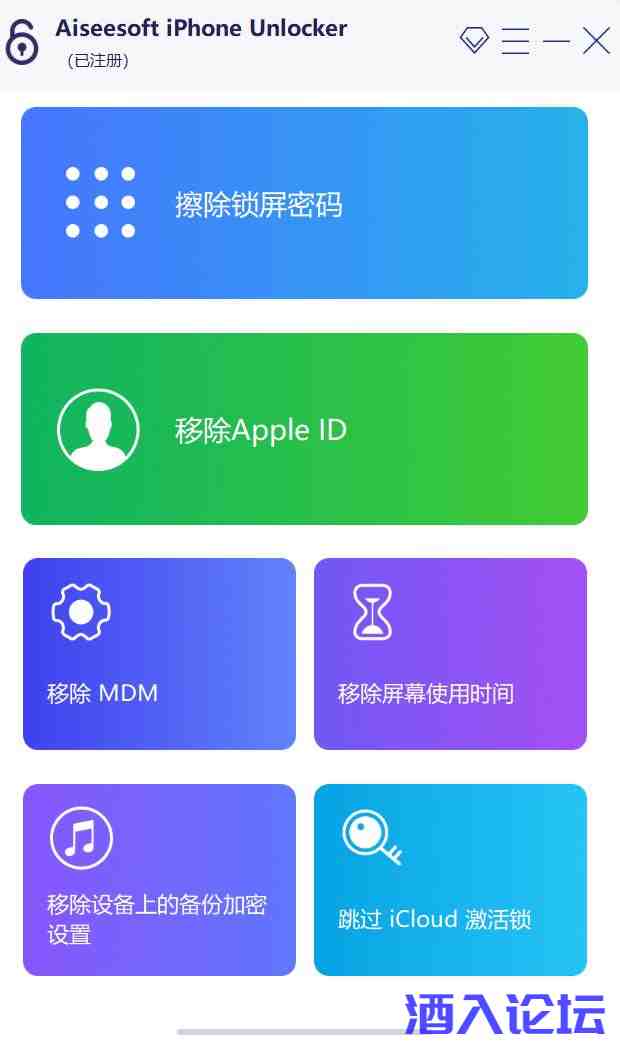The height and width of the screenshot is (1049, 620).
Task: Close the iPhone Unlocker window
Action: 596,41
